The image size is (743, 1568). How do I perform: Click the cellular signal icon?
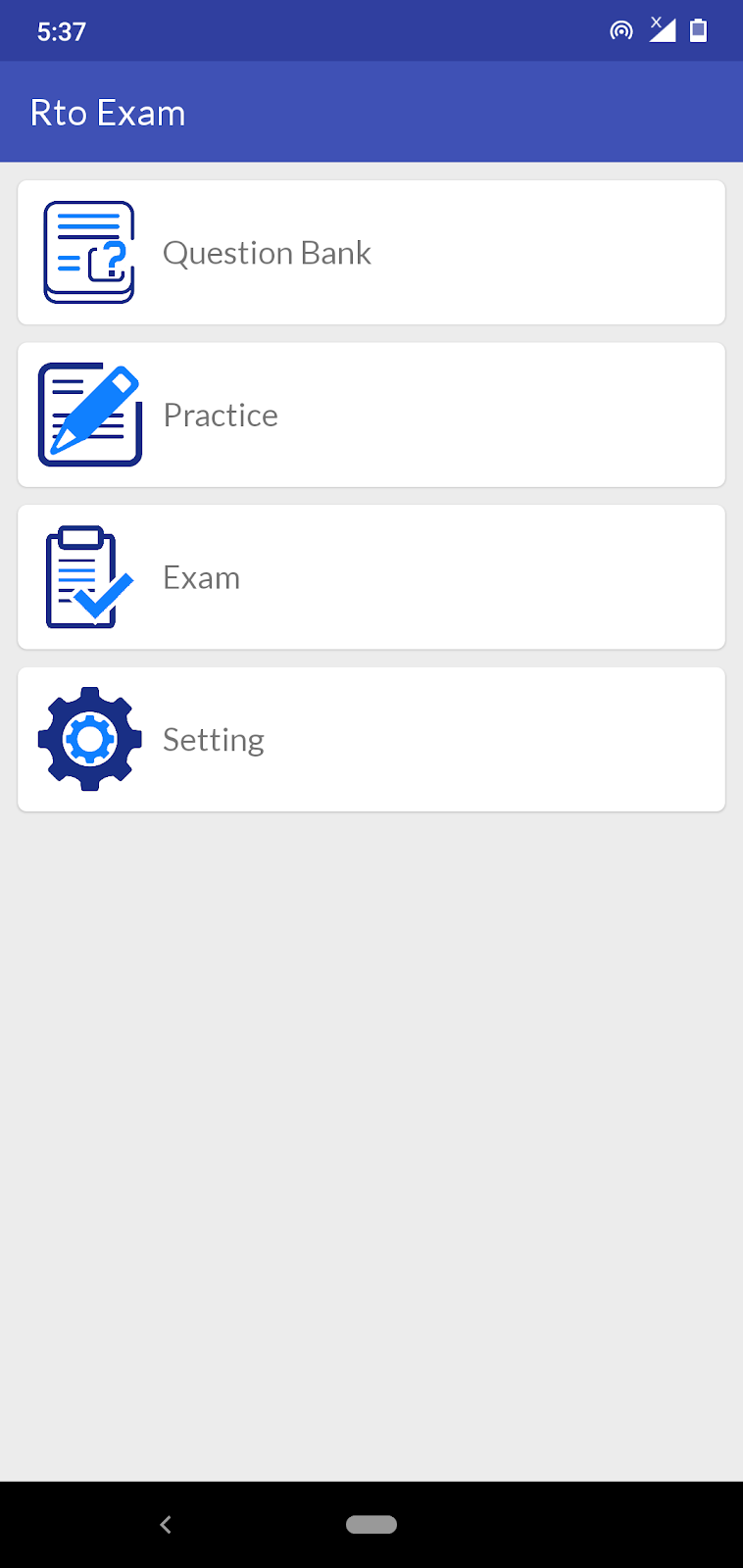point(661,30)
